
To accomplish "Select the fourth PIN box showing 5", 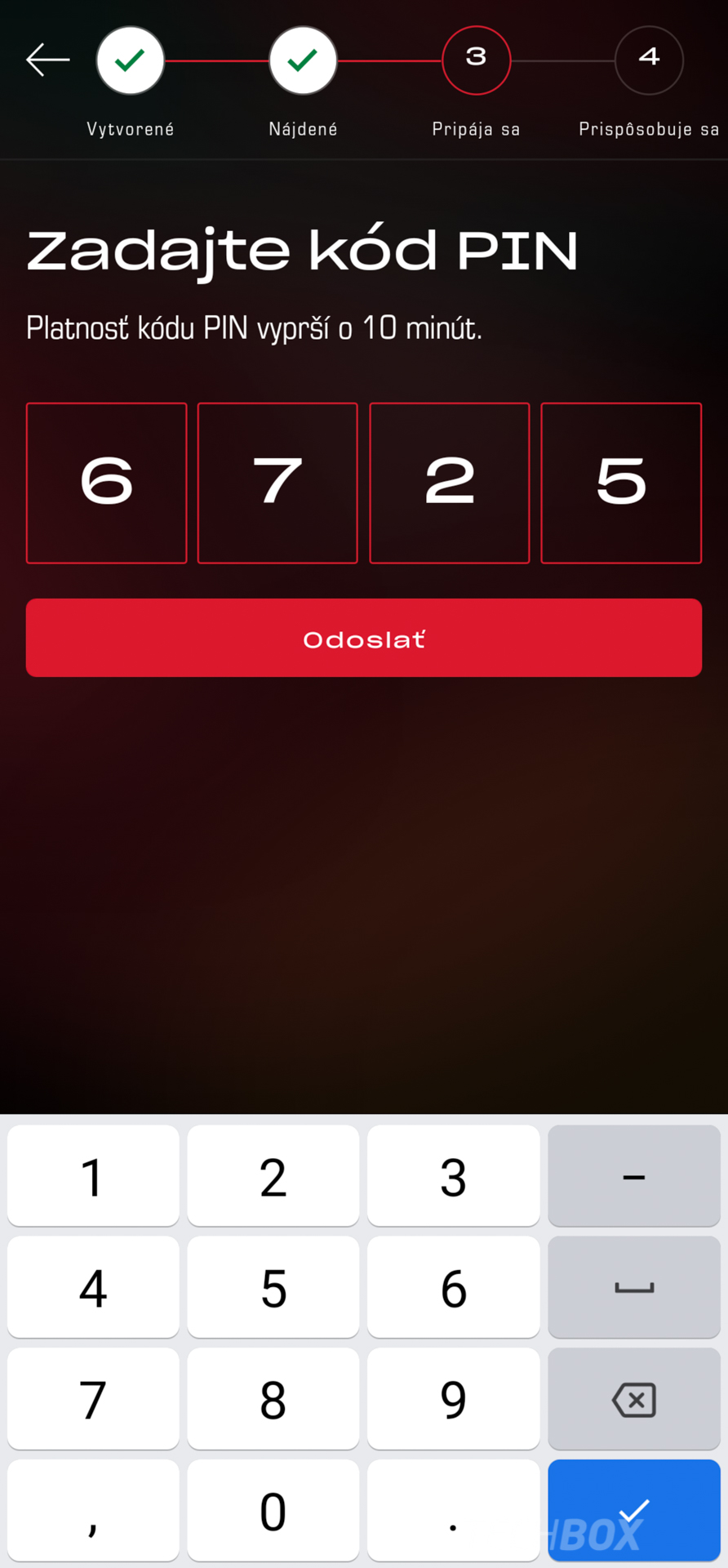I will click(621, 483).
